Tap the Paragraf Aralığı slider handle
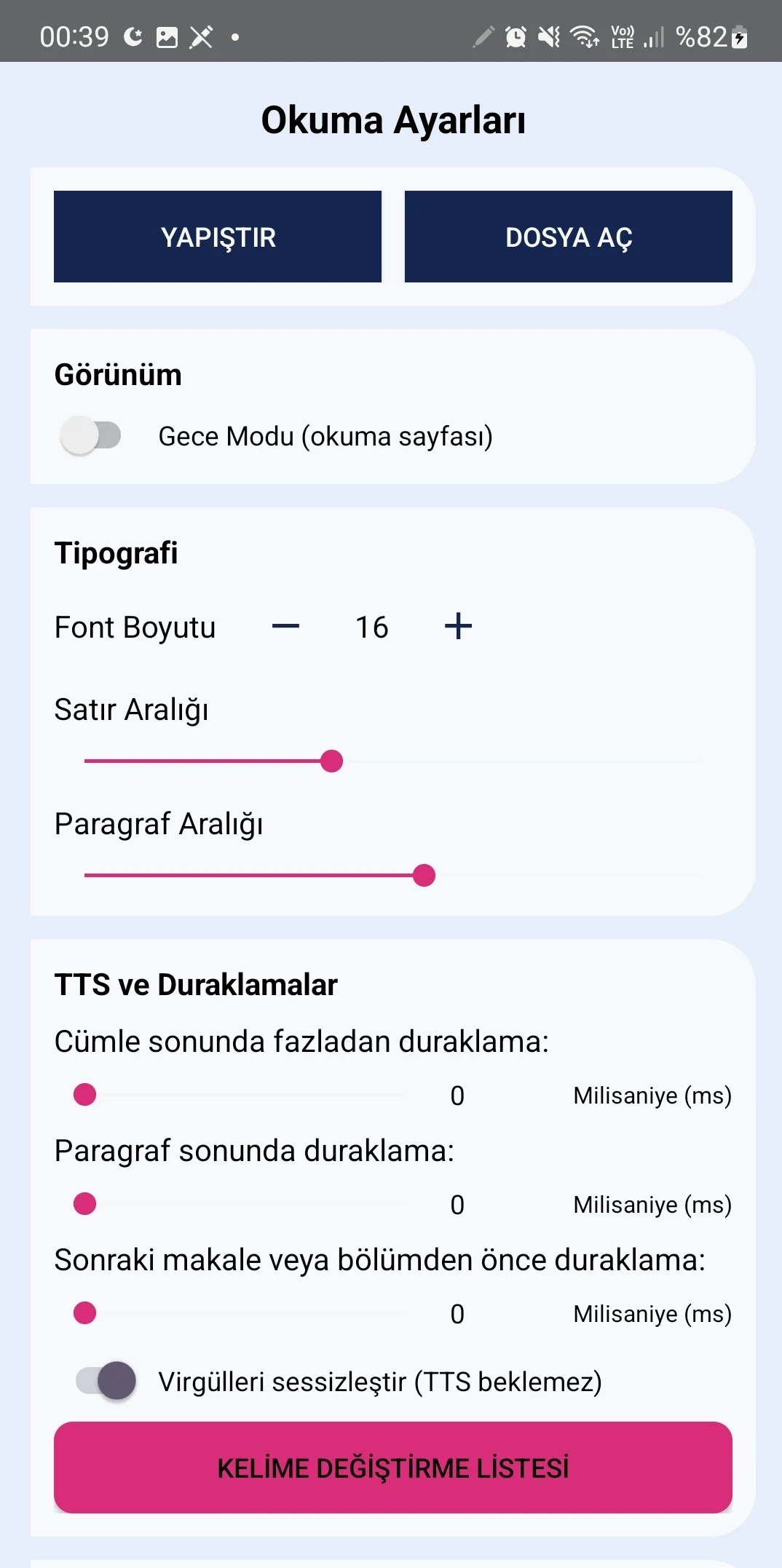Viewport: 782px width, 1568px height. (x=424, y=874)
